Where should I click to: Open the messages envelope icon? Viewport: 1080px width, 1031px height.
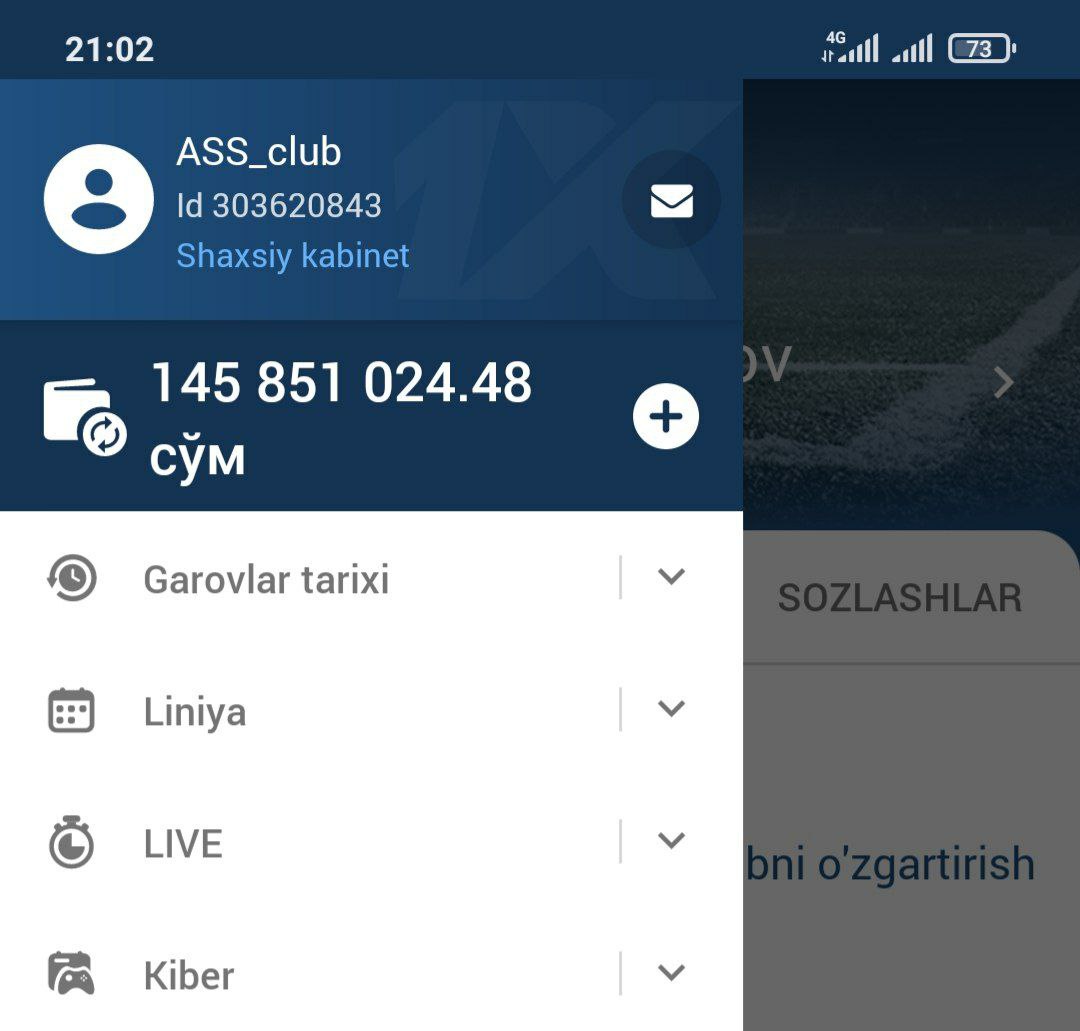671,201
